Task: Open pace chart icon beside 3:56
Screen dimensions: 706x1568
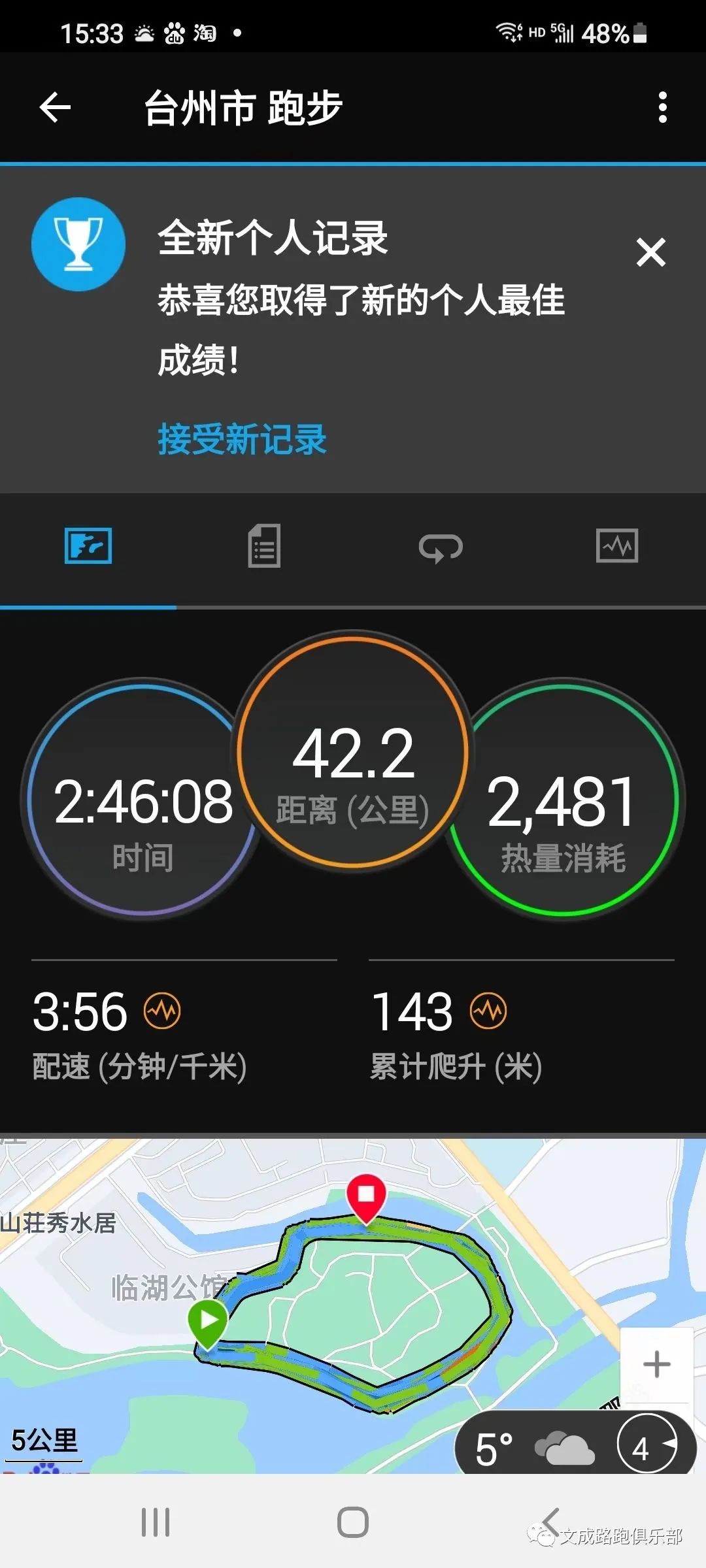Action: [x=163, y=1011]
